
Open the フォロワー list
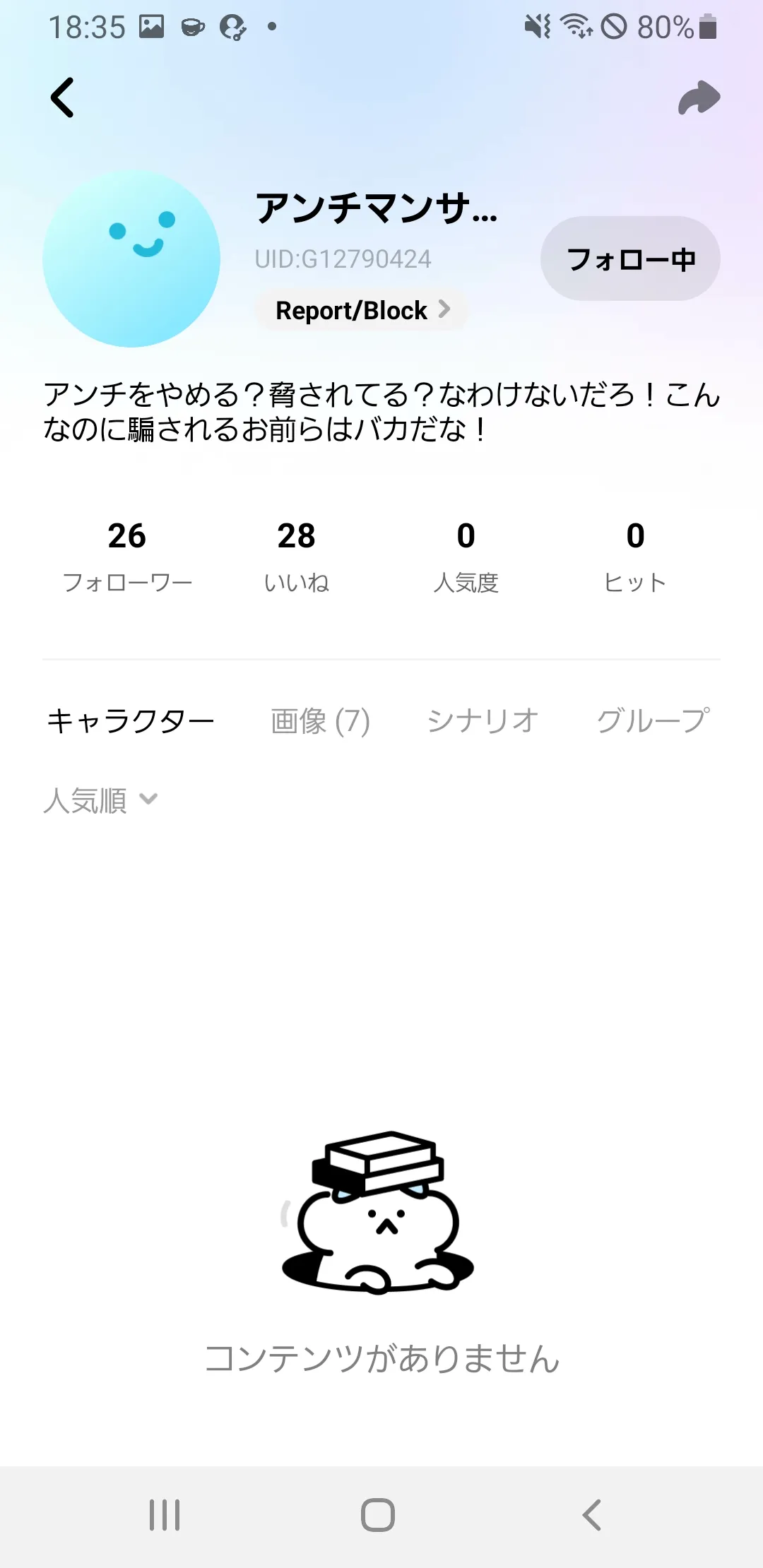(127, 556)
